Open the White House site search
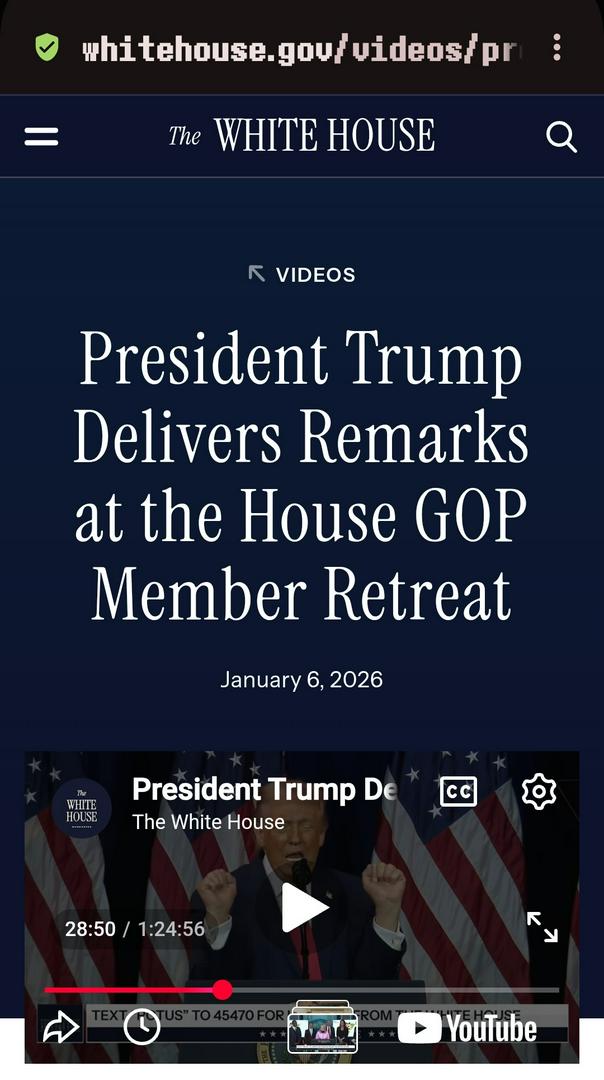 (x=562, y=137)
